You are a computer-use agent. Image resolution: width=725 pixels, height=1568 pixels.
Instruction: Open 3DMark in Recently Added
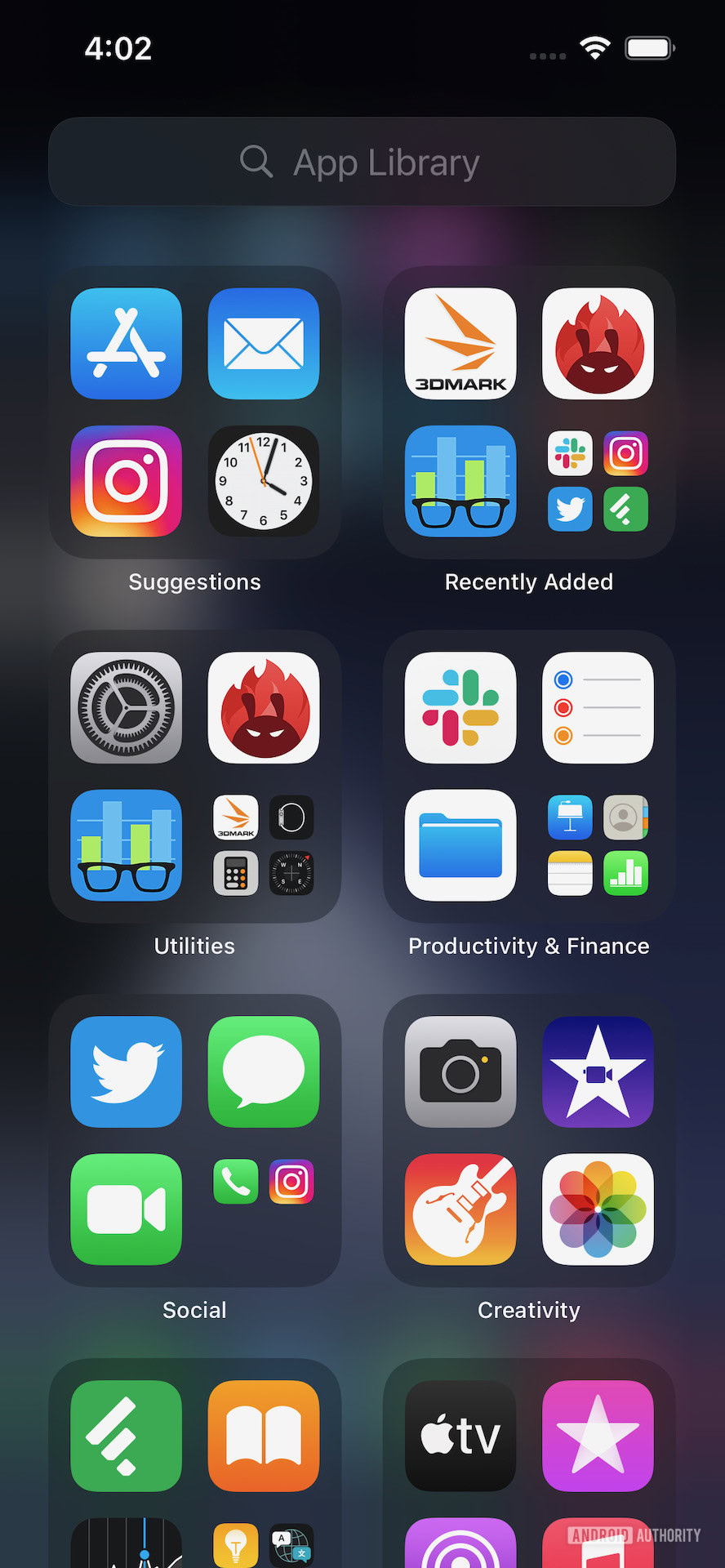[x=460, y=344]
